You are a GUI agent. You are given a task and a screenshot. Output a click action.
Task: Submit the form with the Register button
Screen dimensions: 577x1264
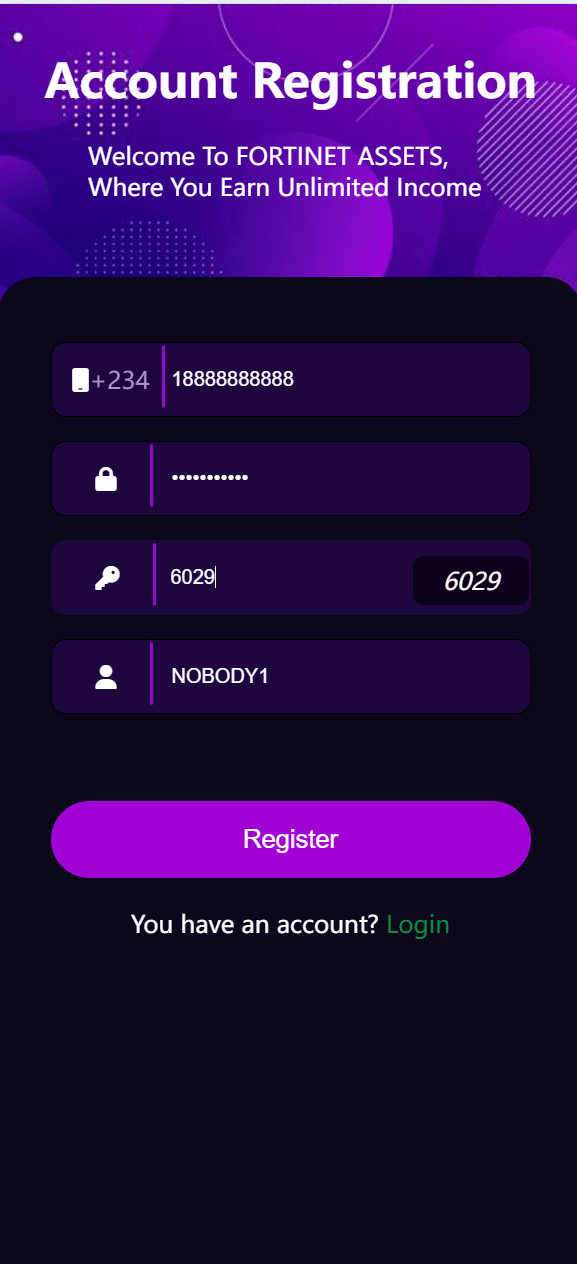291,839
